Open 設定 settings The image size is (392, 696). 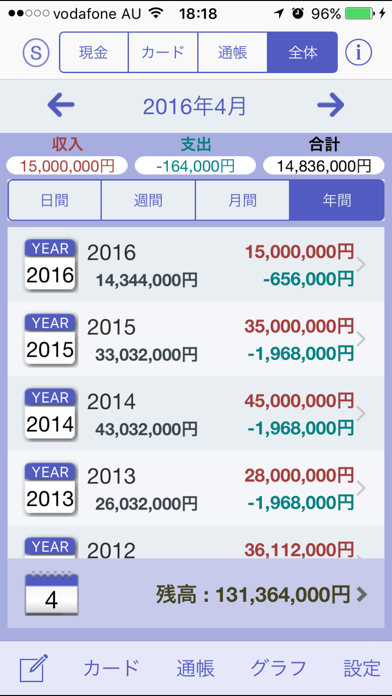(x=362, y=668)
